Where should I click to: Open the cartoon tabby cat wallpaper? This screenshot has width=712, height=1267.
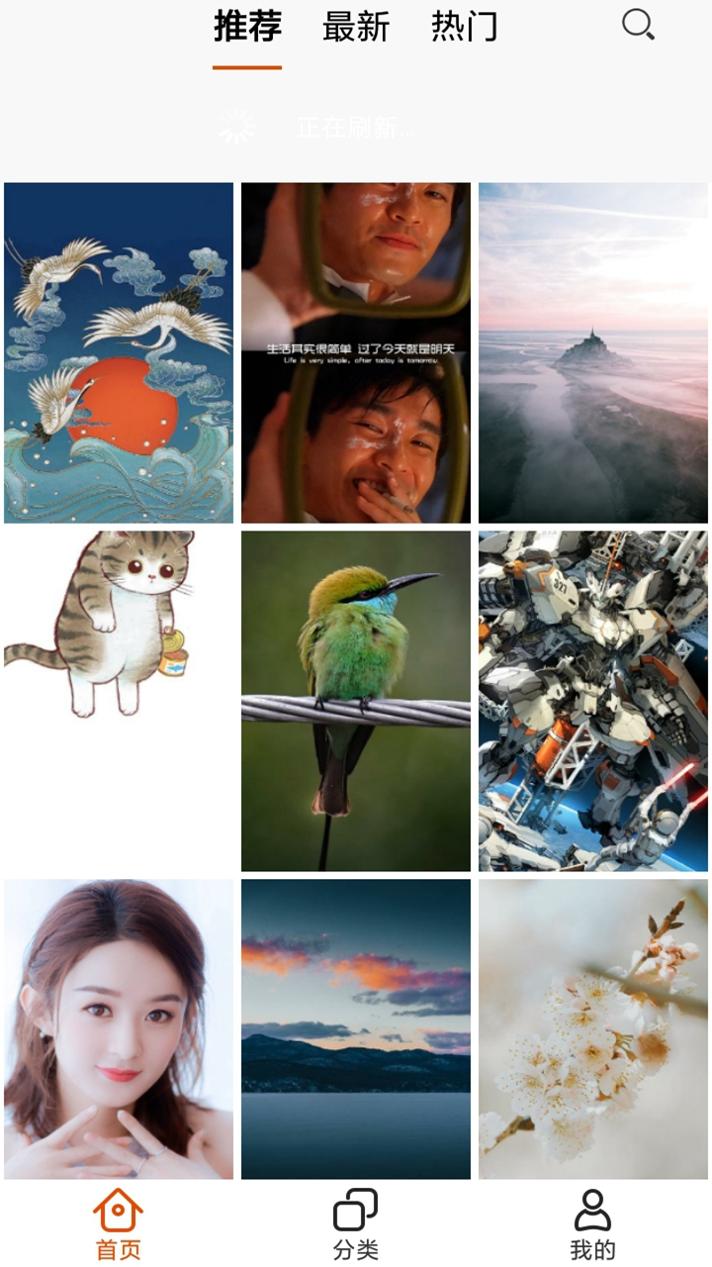click(x=119, y=700)
